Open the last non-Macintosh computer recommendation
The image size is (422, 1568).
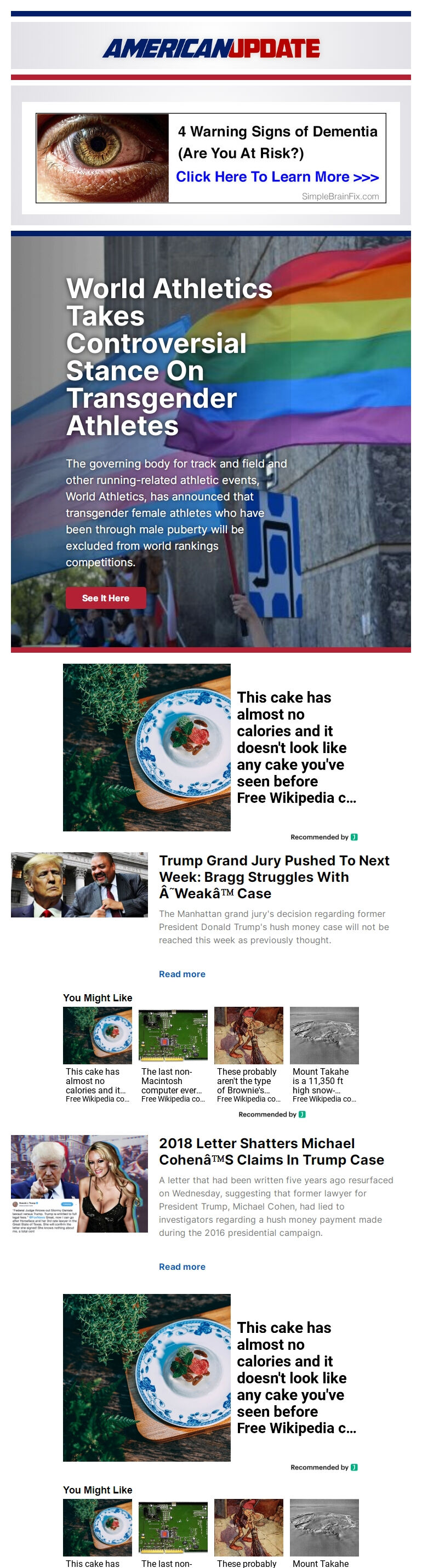pyautogui.click(x=173, y=1053)
